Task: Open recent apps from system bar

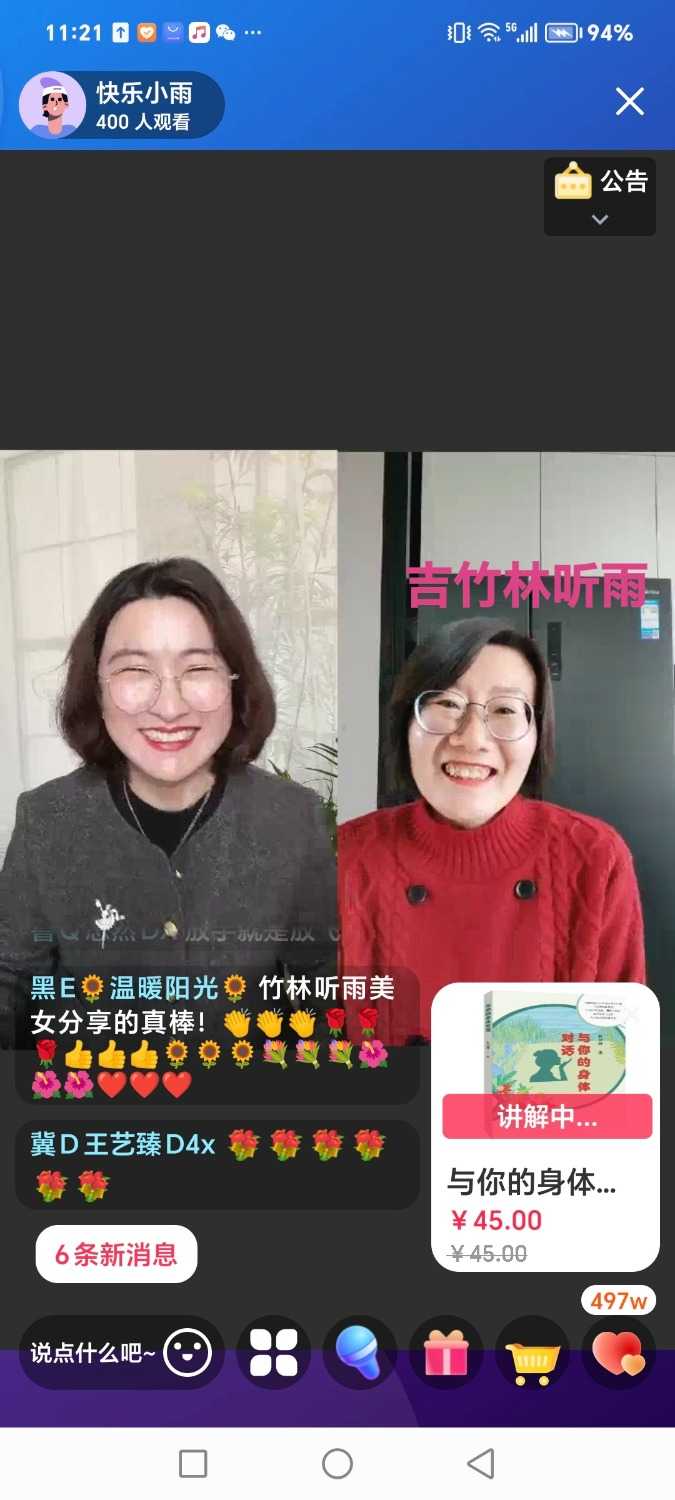Action: 193,1464
